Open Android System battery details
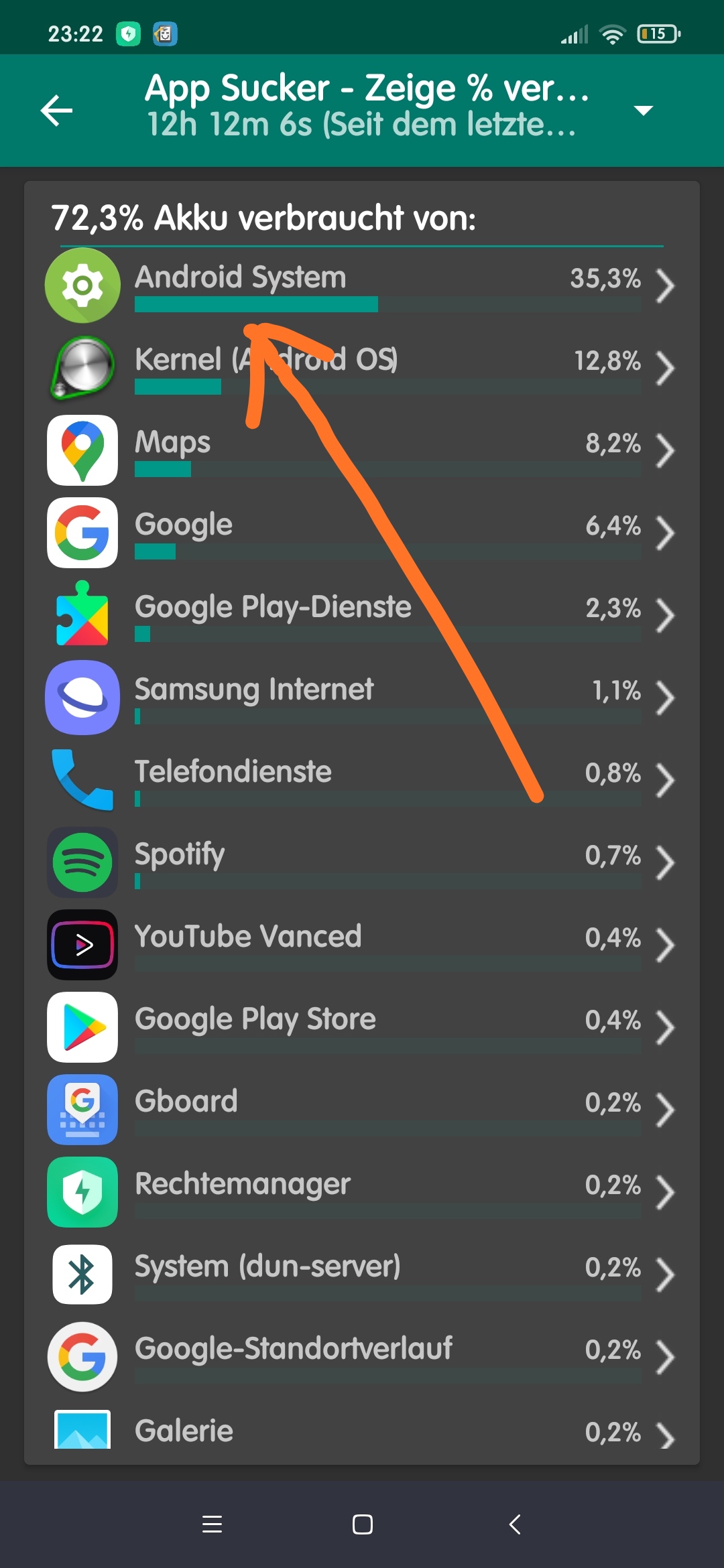 pyautogui.click(x=362, y=285)
